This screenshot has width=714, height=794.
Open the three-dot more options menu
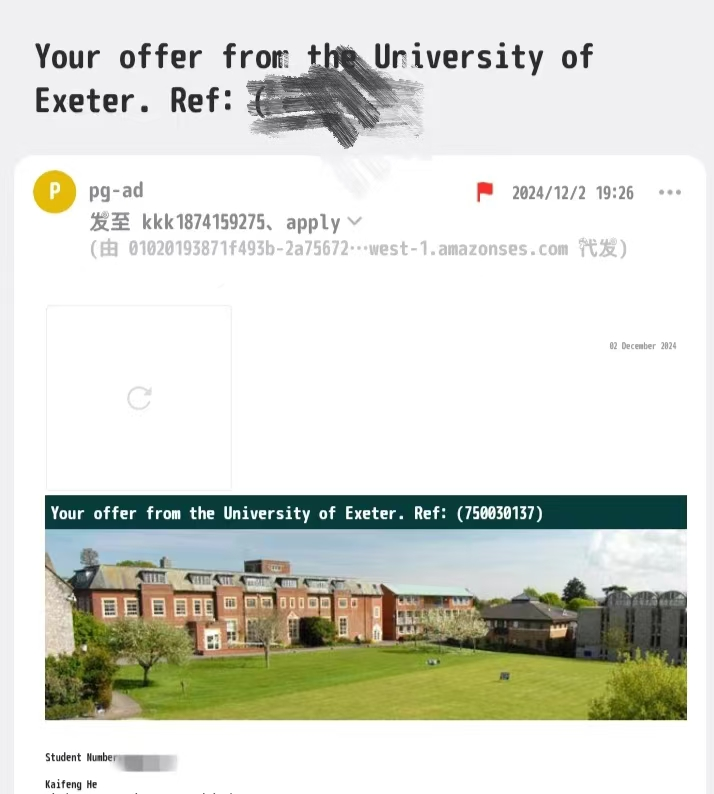(669, 193)
